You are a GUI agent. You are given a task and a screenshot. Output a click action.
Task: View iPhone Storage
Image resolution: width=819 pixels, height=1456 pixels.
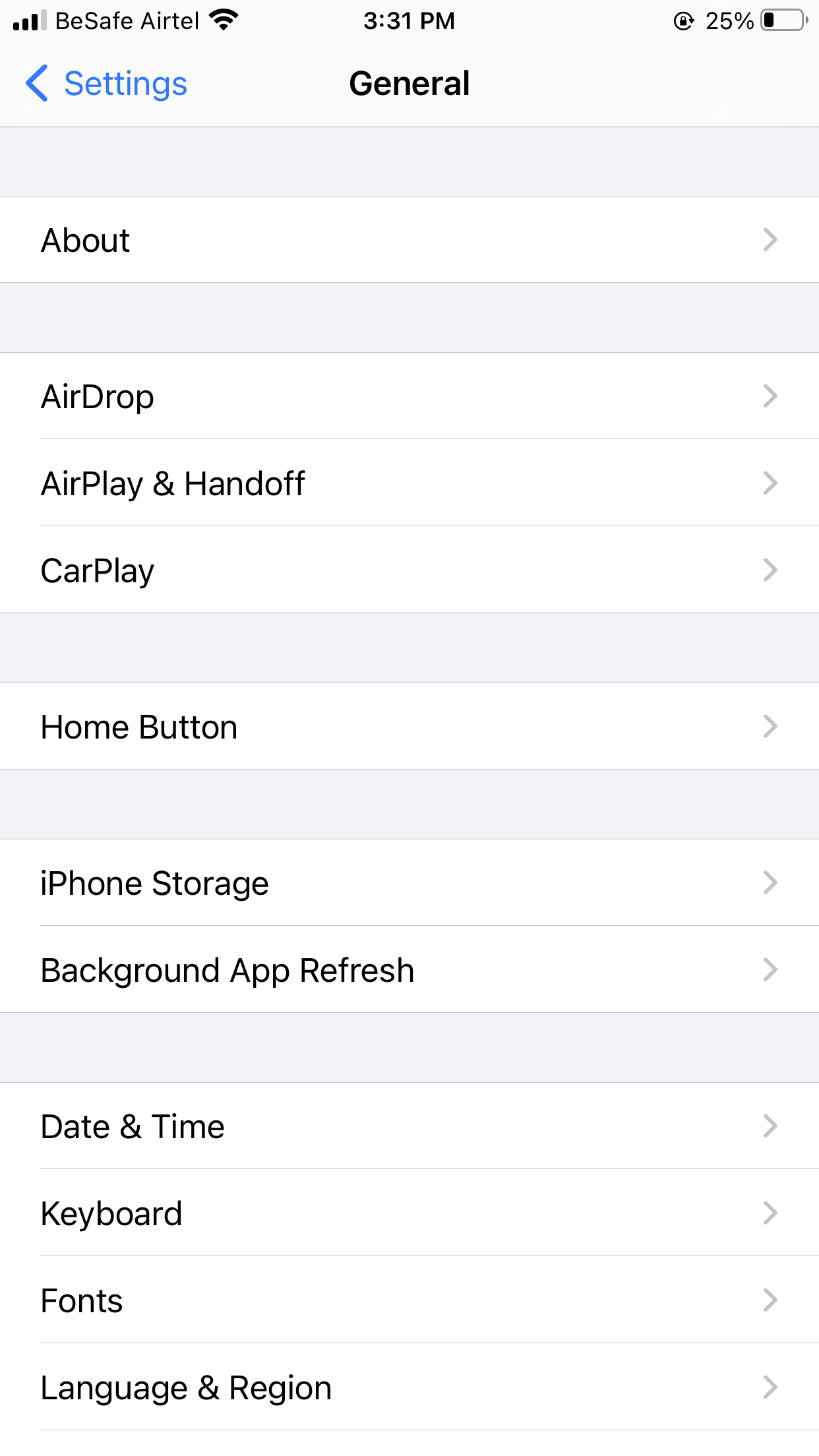pos(409,883)
